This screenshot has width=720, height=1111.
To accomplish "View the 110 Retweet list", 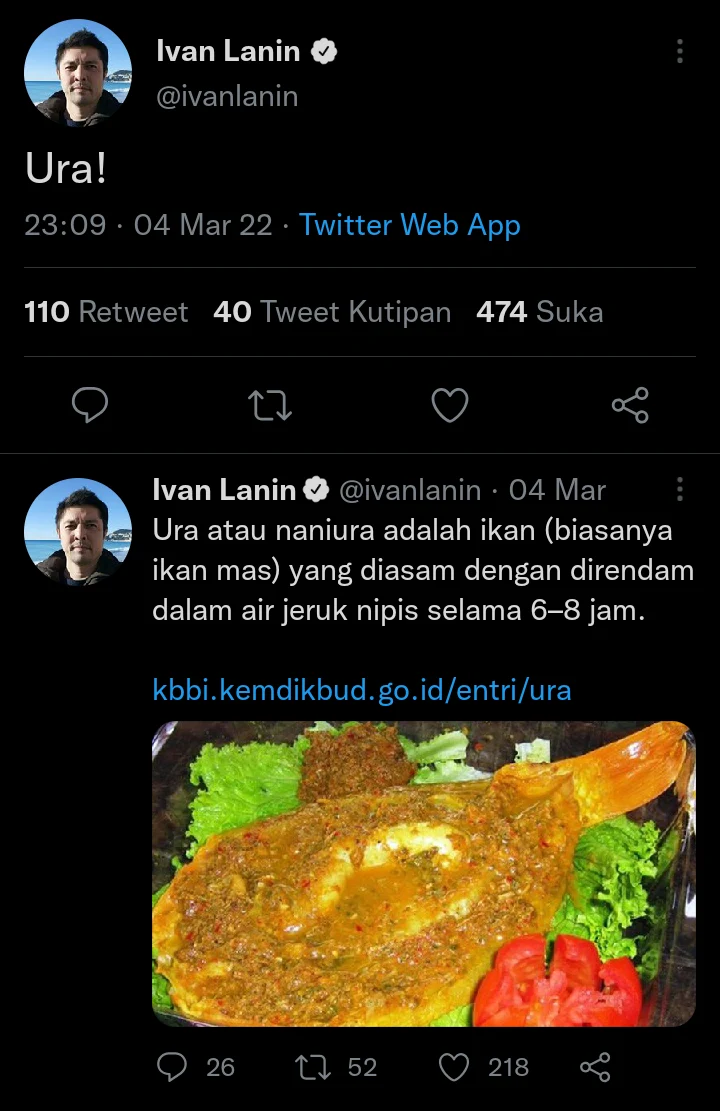I will coord(106,312).
